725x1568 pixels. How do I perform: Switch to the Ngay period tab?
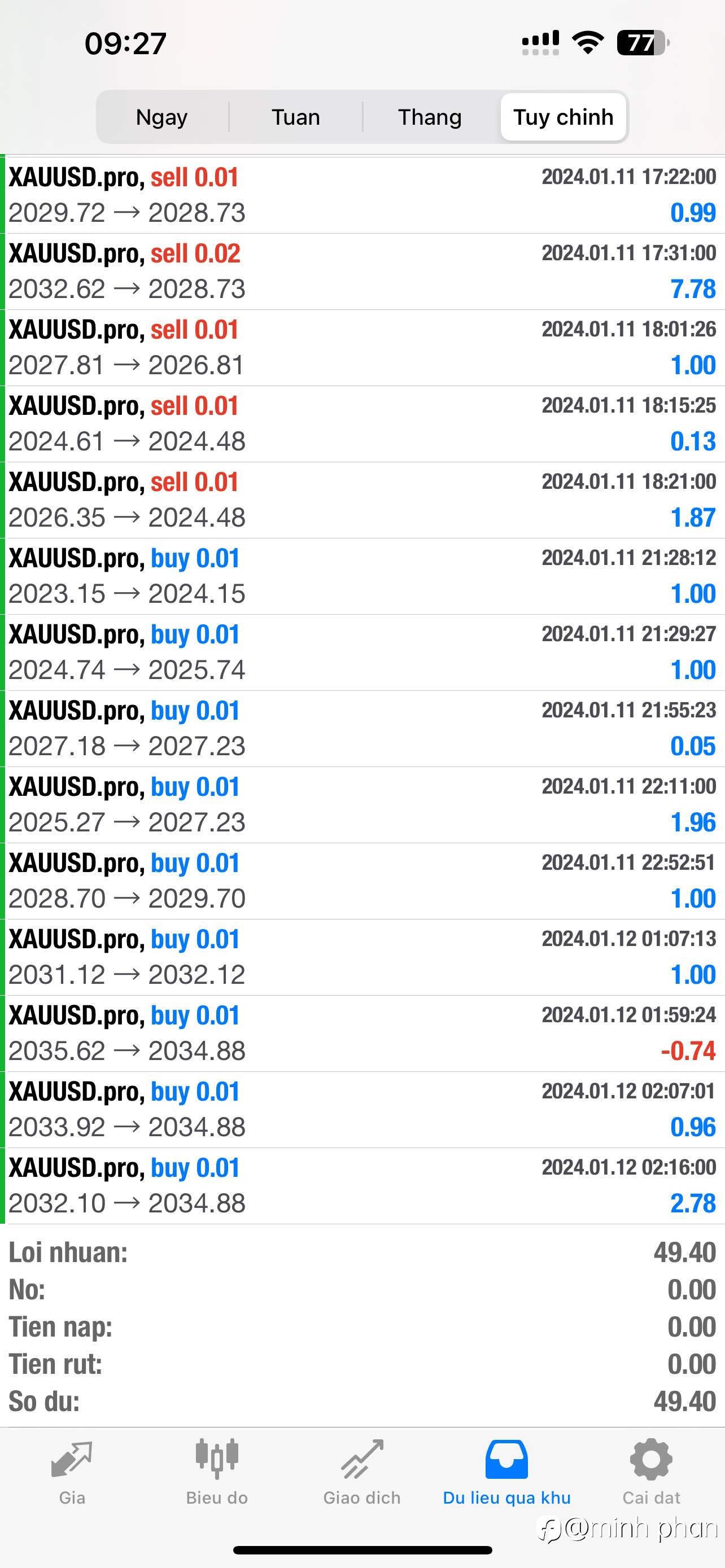(162, 117)
